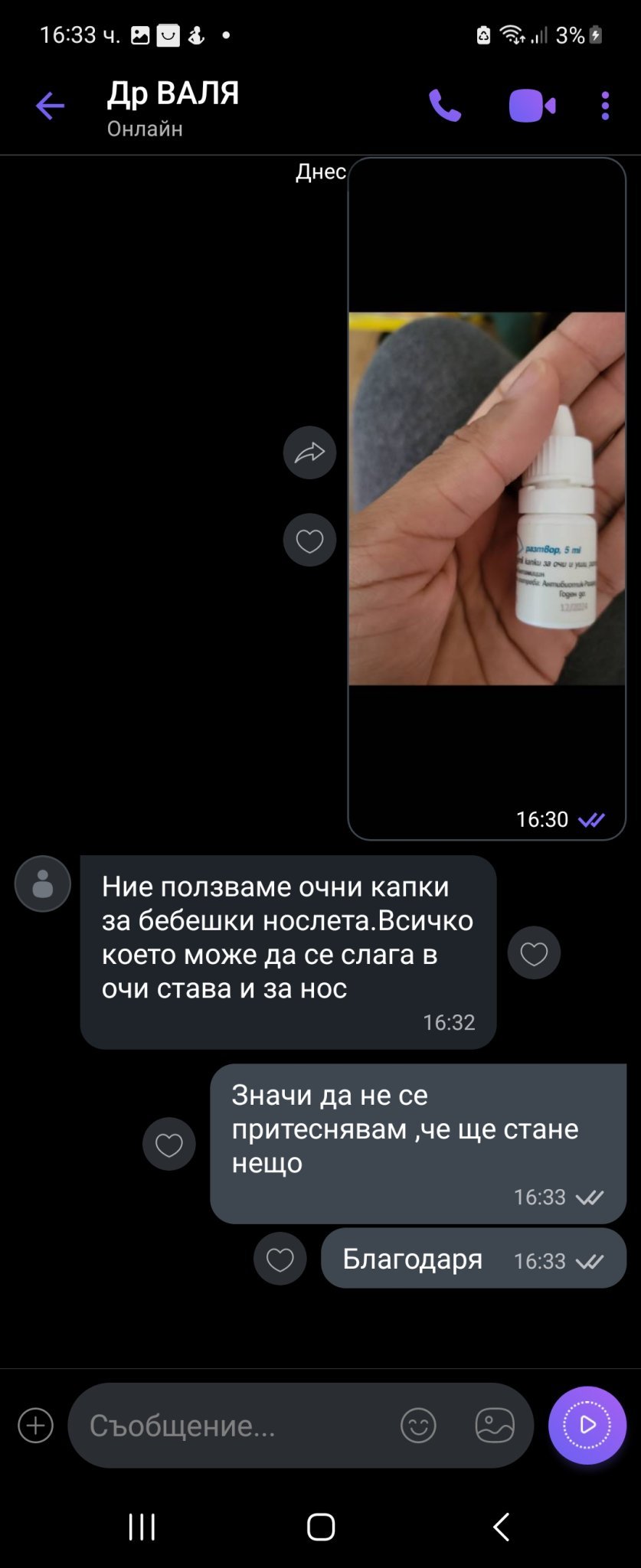Go to the system home screen

pos(321,1526)
